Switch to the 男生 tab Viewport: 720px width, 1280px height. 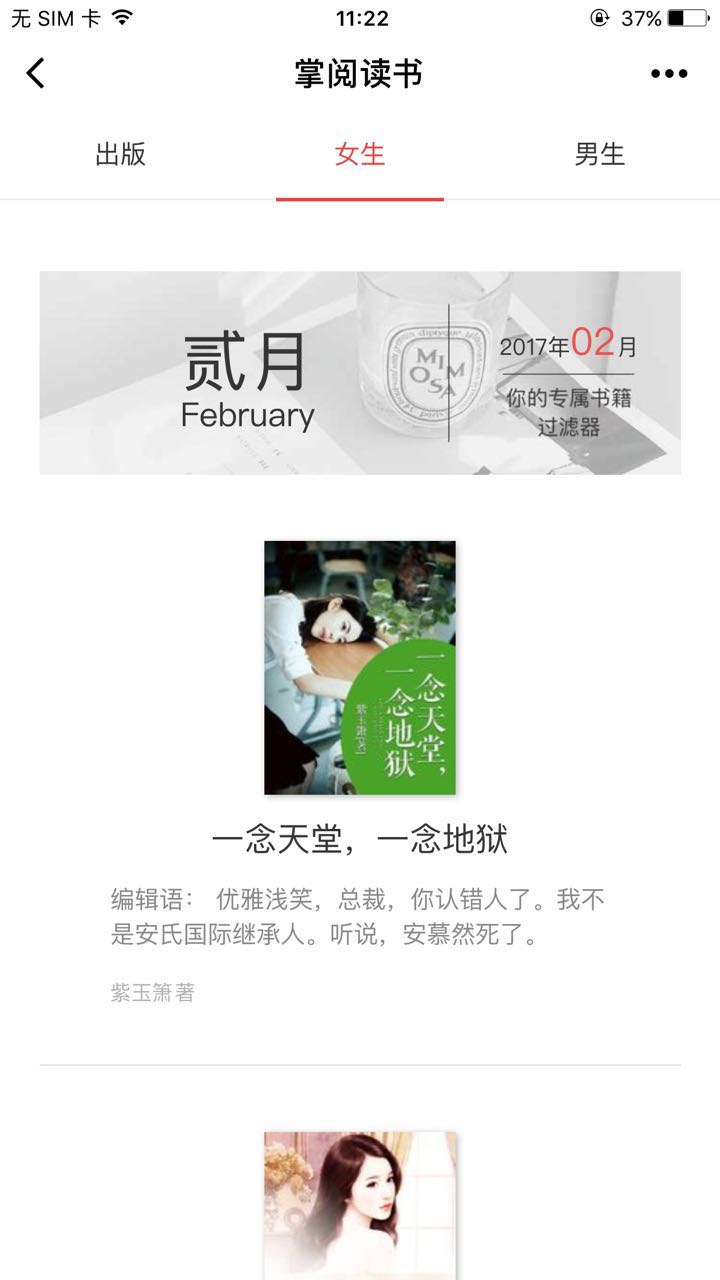(x=599, y=154)
